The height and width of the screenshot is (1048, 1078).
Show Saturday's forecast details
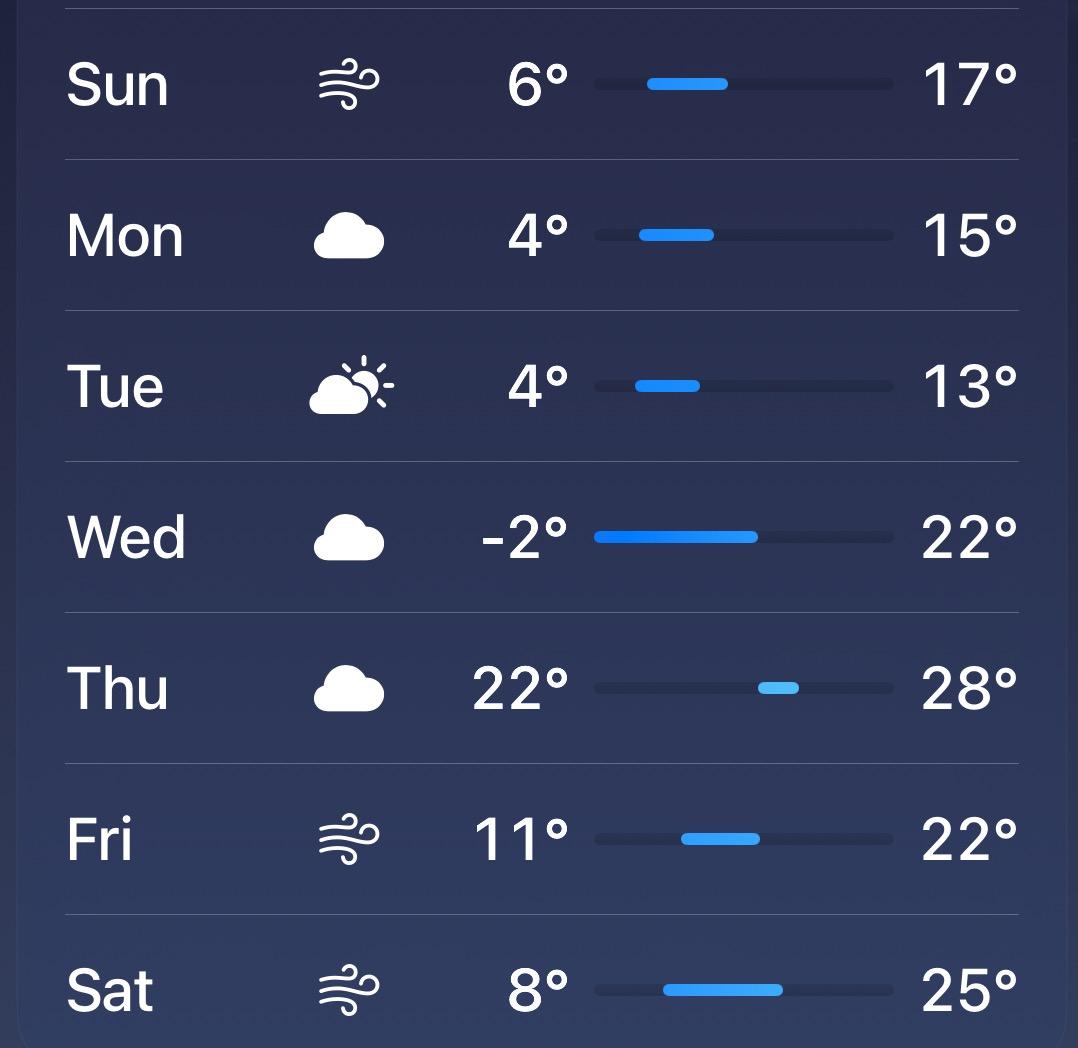click(540, 989)
